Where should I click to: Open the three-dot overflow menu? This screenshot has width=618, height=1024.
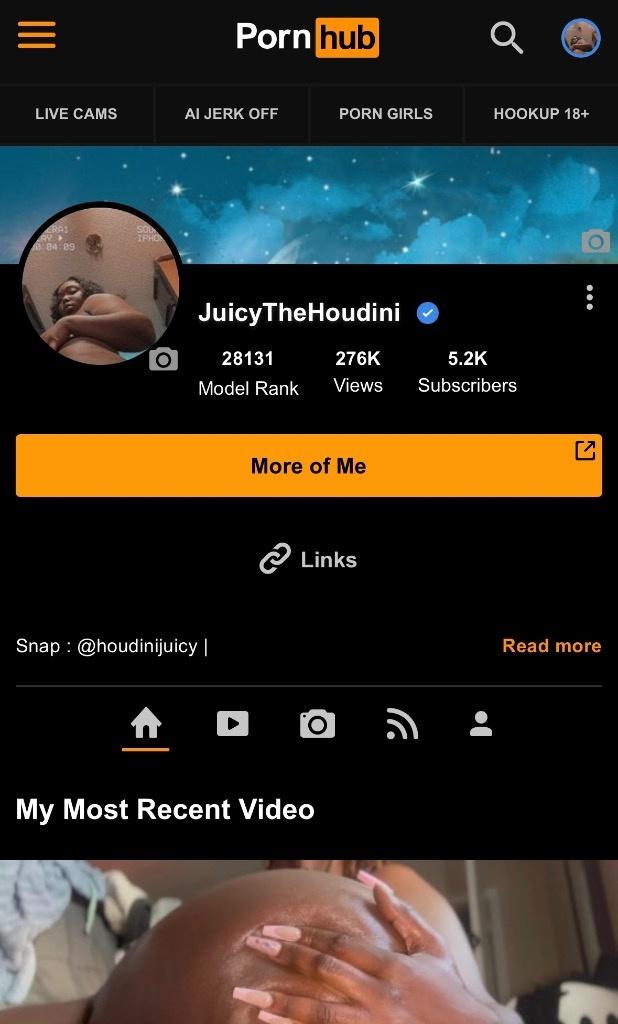click(x=590, y=297)
